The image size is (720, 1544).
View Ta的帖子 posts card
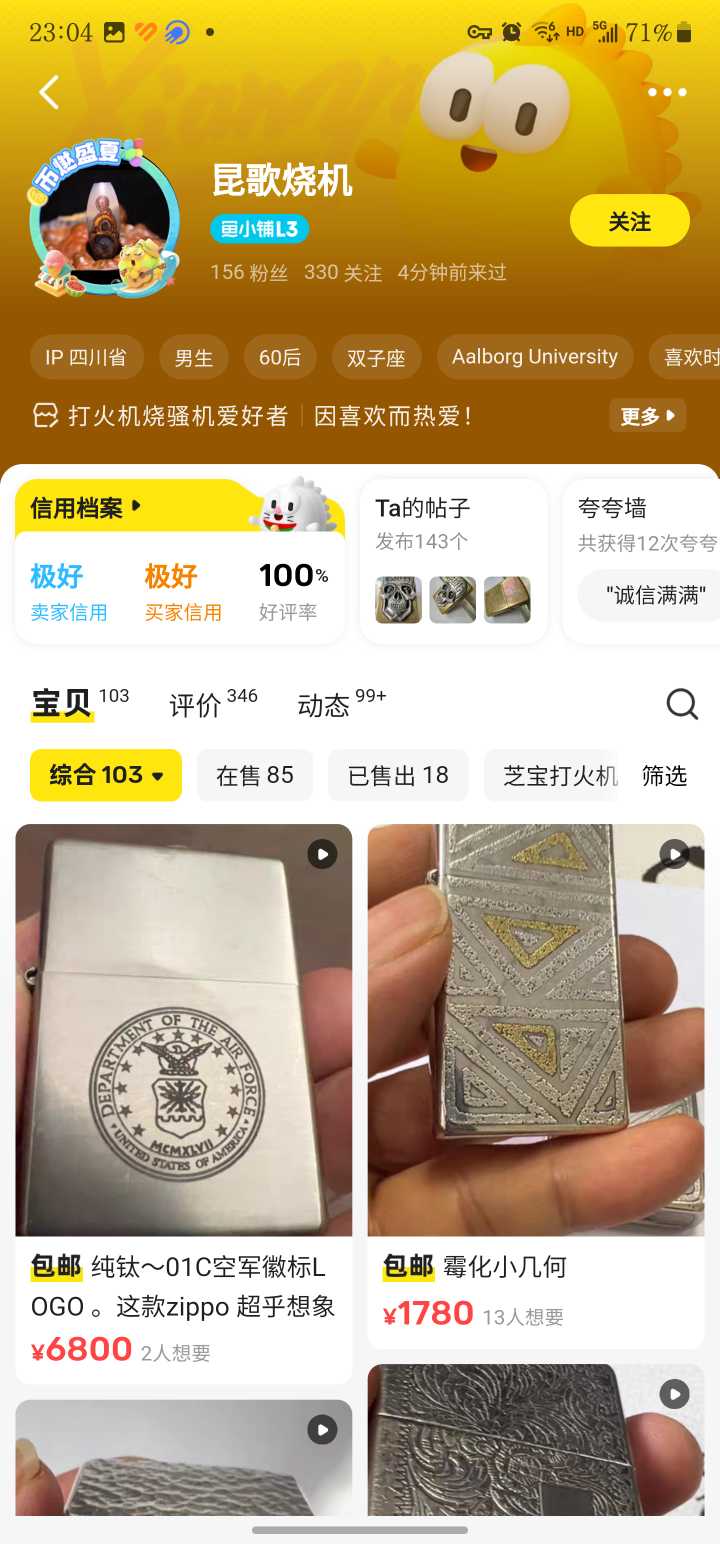coord(453,560)
